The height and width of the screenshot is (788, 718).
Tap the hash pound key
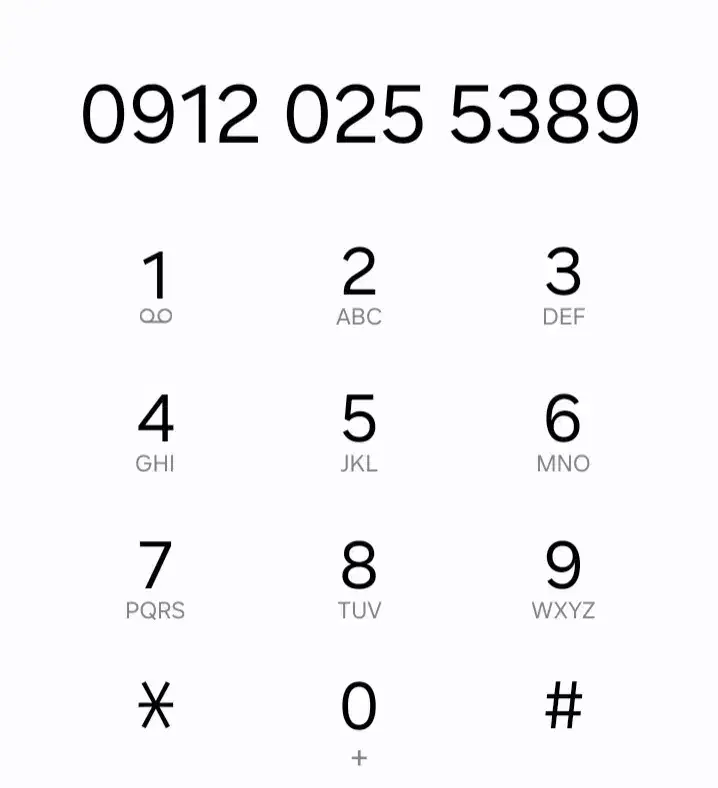[x=563, y=708]
